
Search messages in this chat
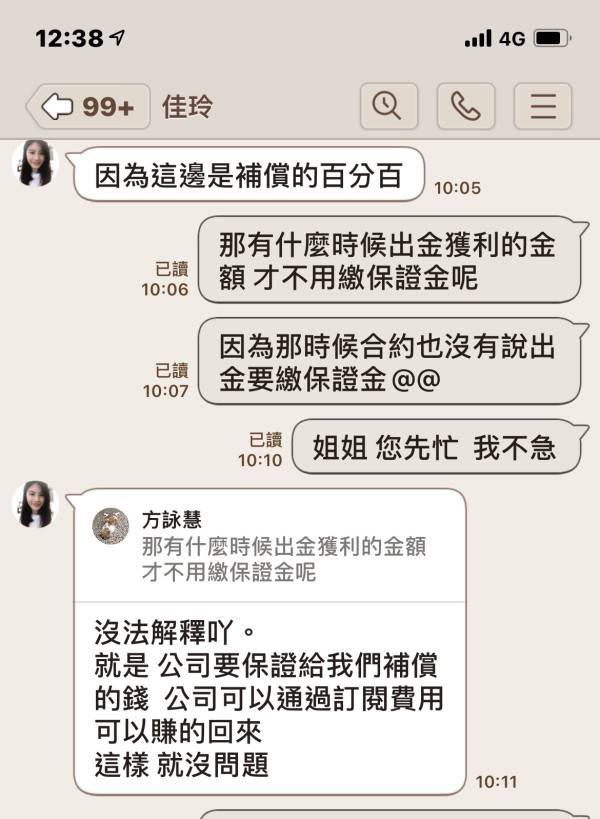(389, 106)
